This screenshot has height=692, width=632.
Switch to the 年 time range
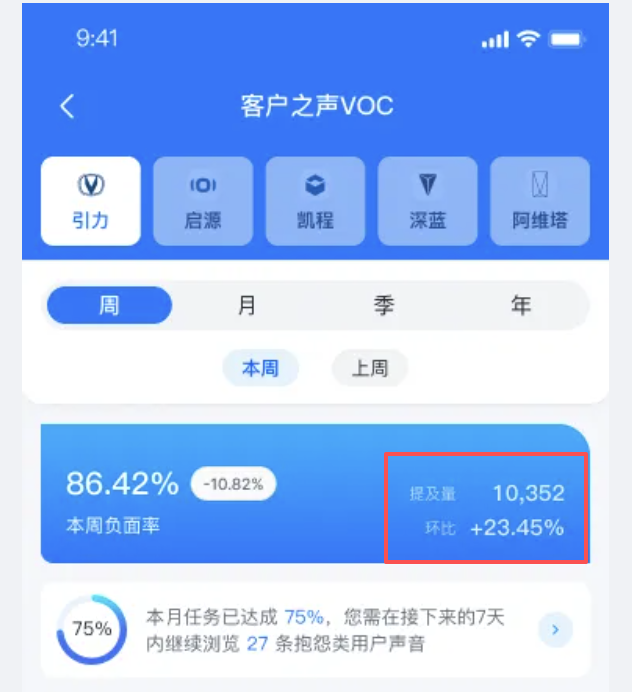click(x=521, y=306)
